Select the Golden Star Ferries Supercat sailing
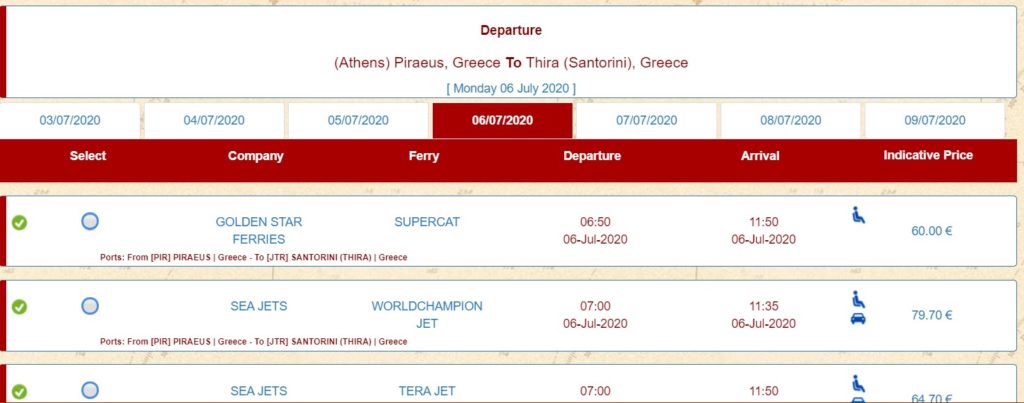Image resolution: width=1024 pixels, height=403 pixels. pos(90,222)
